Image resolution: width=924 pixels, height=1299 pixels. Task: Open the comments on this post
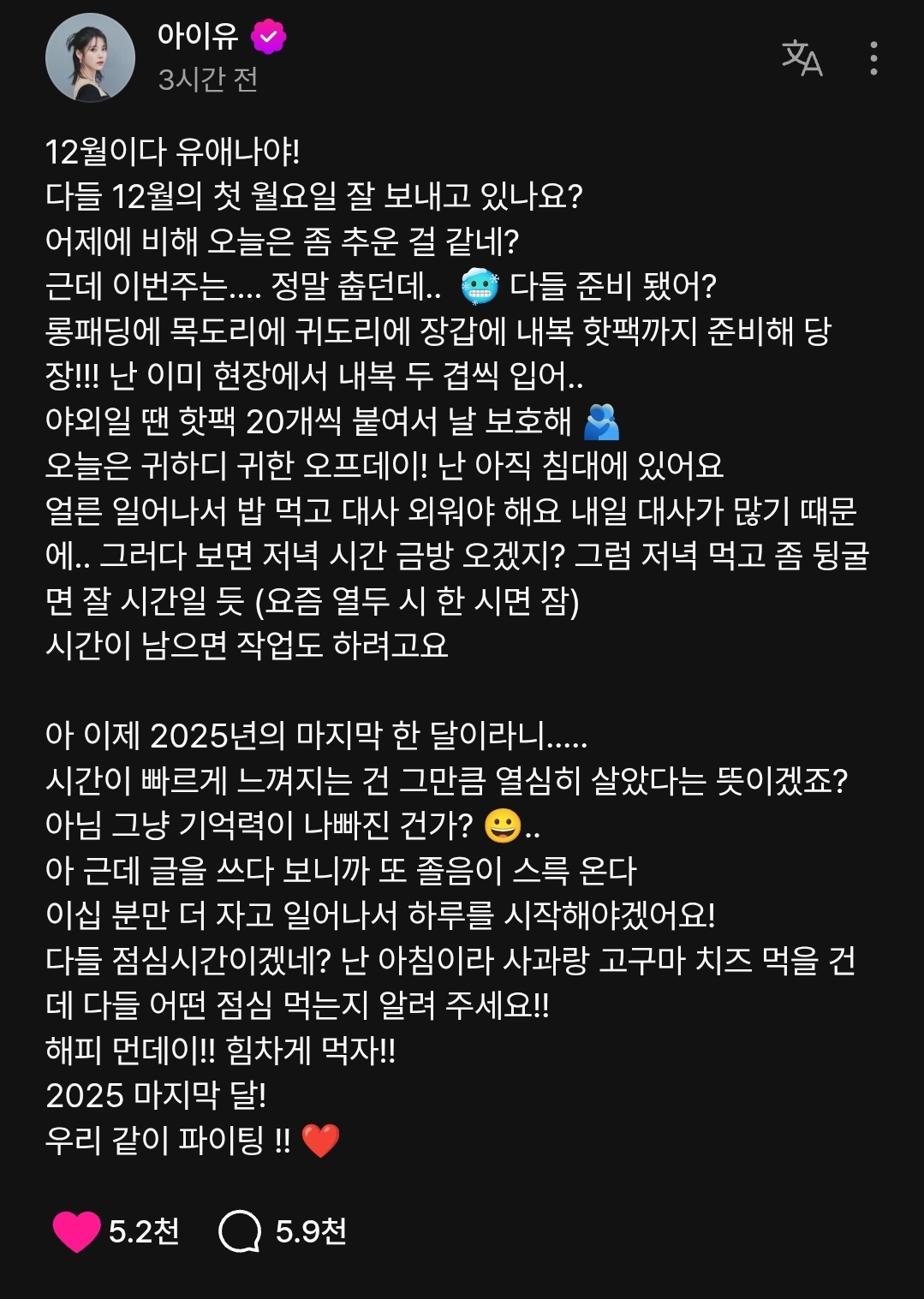tap(240, 1231)
